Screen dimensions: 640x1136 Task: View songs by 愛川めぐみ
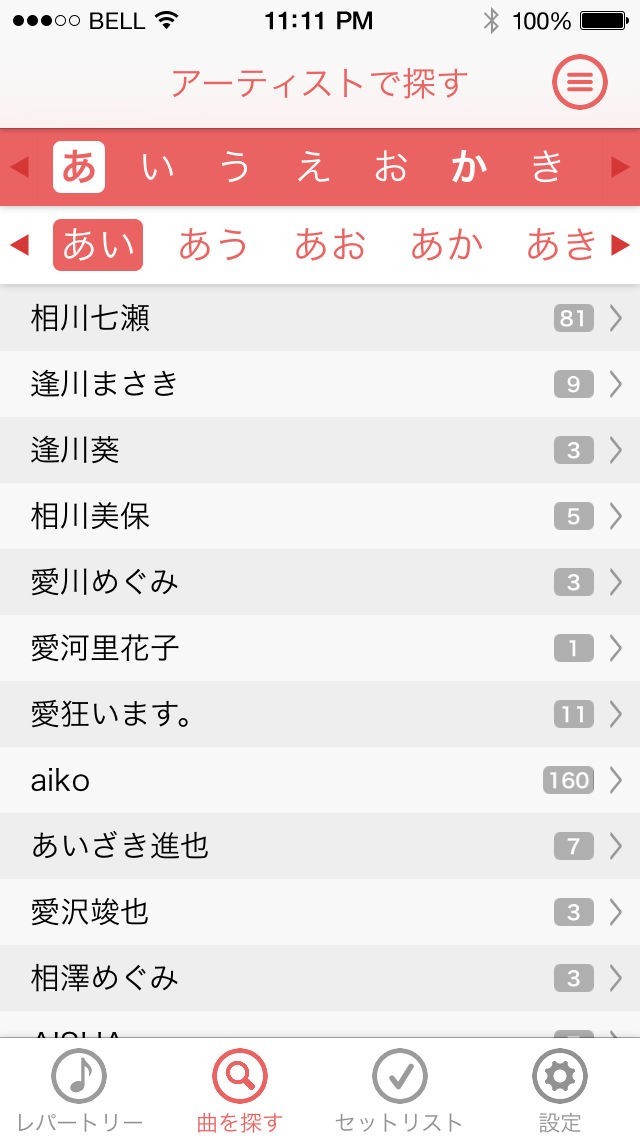(320, 582)
